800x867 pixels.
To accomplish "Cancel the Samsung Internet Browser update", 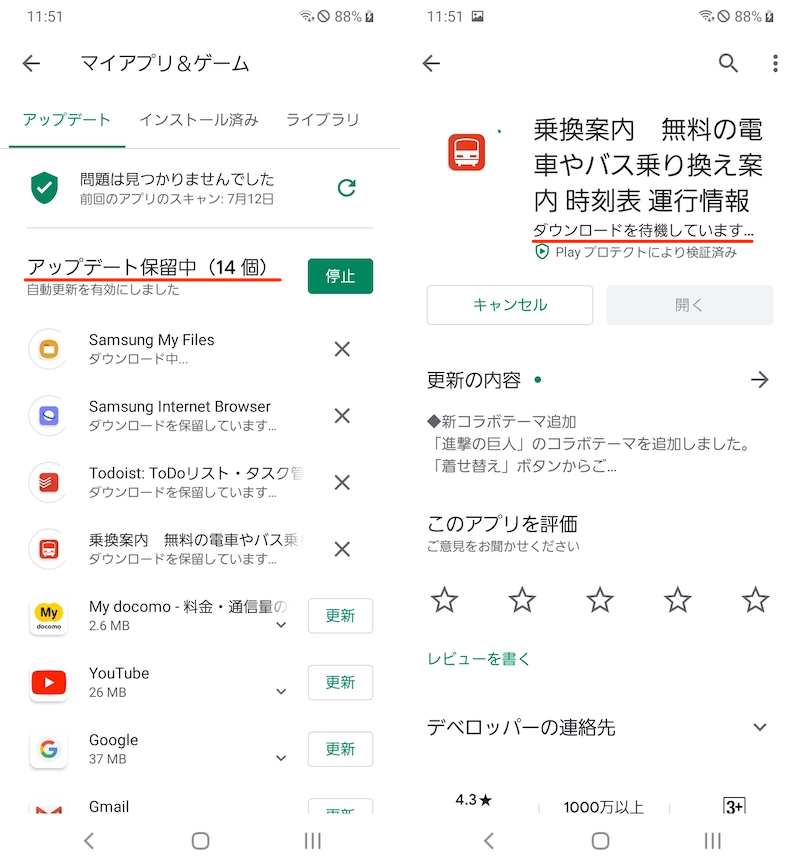I will click(342, 416).
